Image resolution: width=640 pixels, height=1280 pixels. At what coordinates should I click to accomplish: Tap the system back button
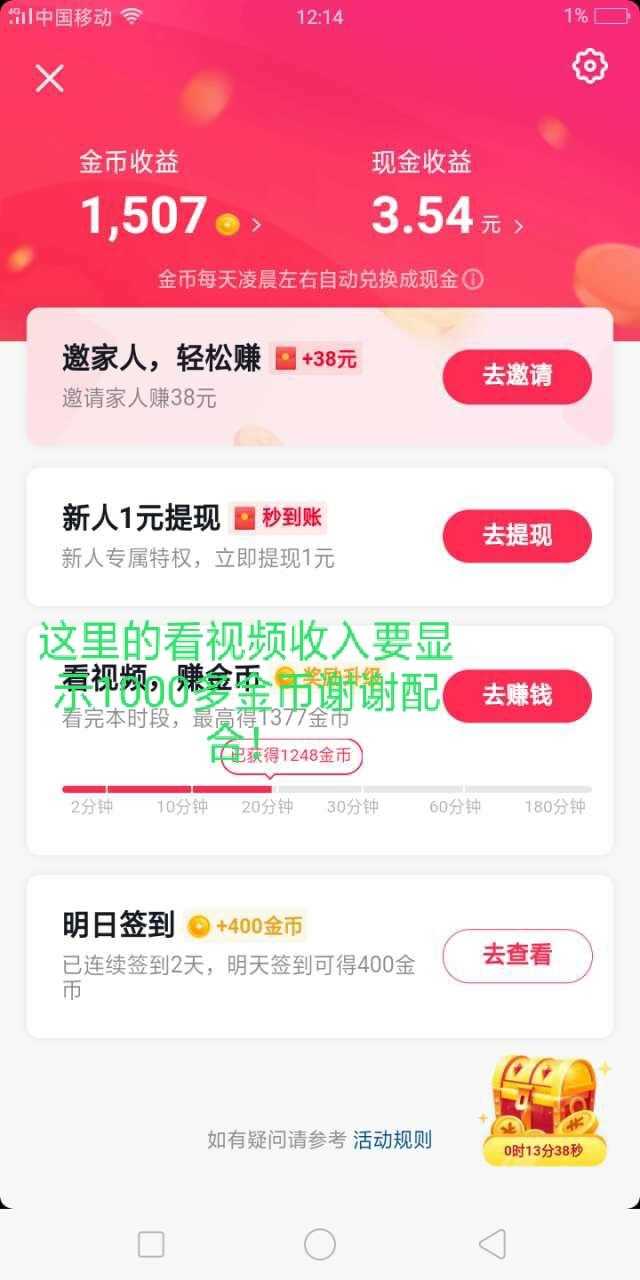point(491,1244)
